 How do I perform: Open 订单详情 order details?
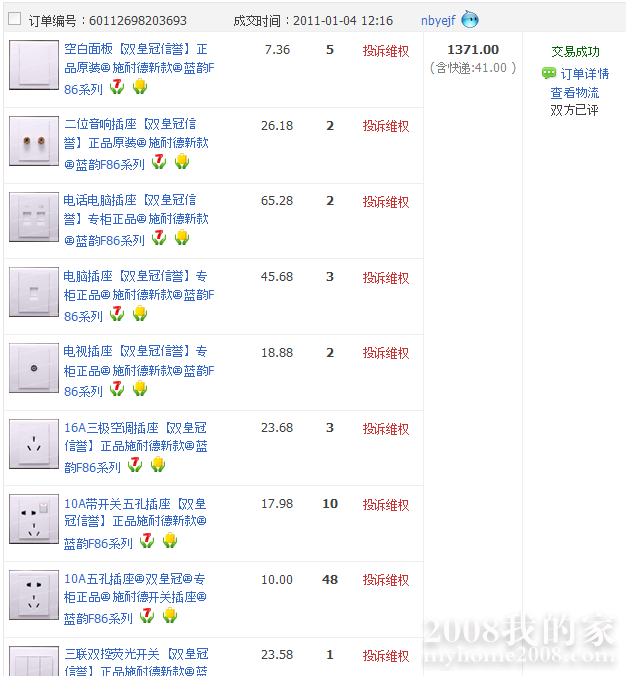tap(584, 73)
